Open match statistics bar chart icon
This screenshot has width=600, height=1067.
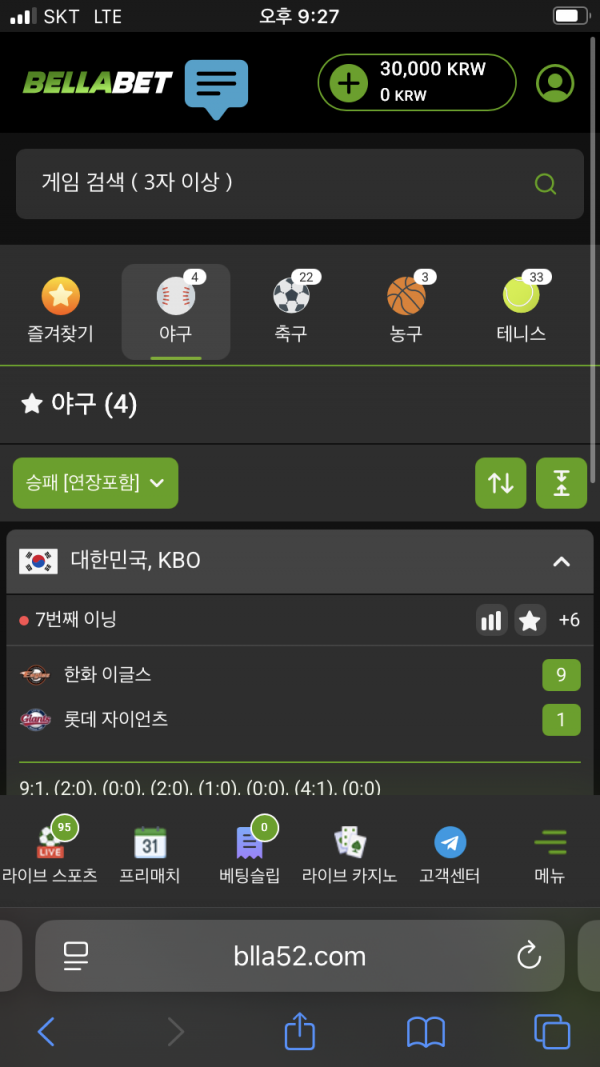coord(492,620)
